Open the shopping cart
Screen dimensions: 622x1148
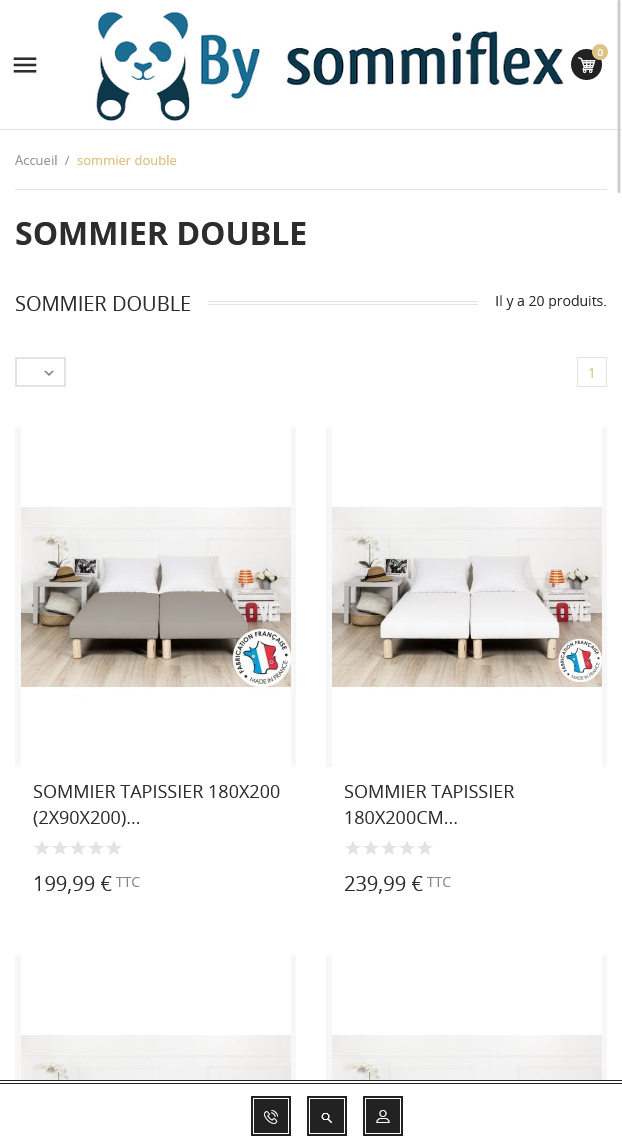(x=587, y=64)
